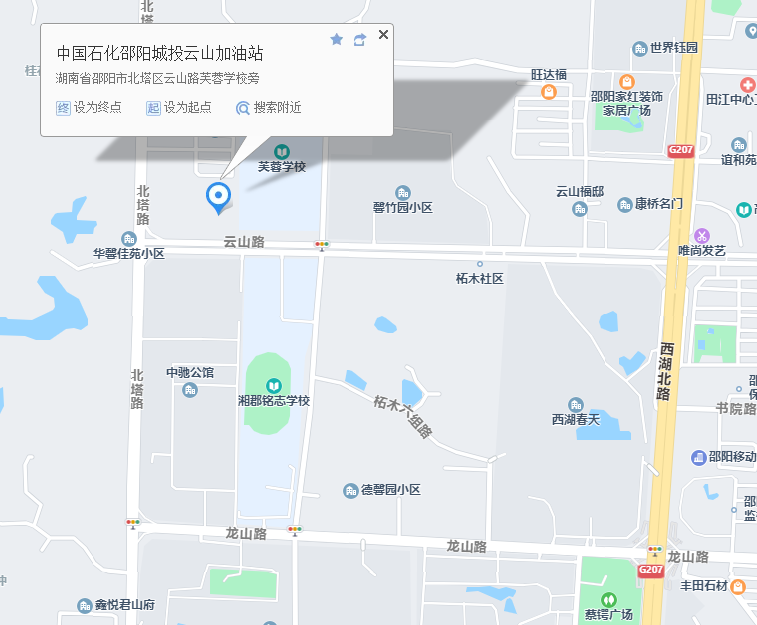
Task: Open 芙蓉学校 point of interest
Action: pyautogui.click(x=281, y=152)
